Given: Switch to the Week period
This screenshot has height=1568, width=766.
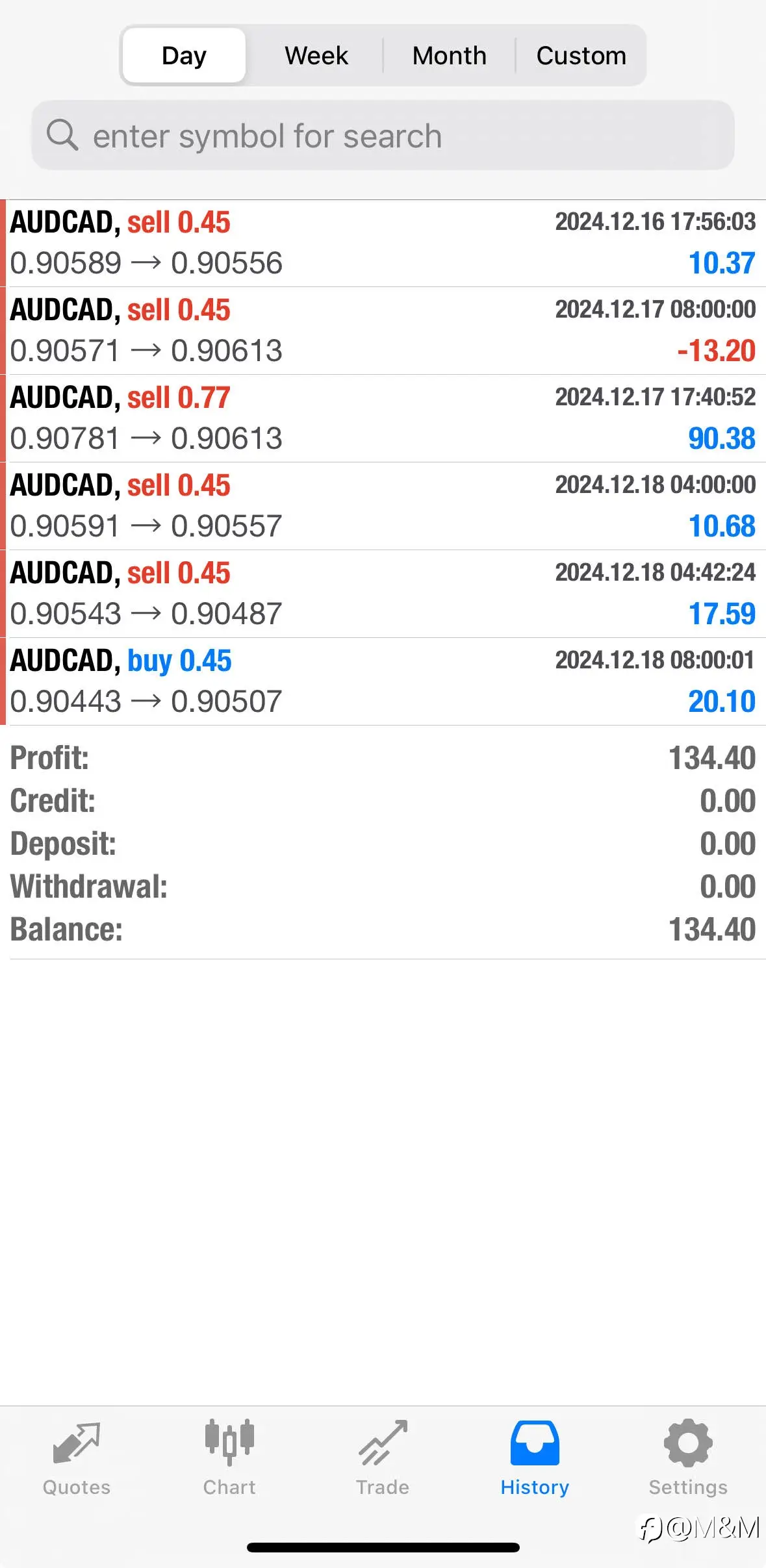Looking at the screenshot, I should coord(316,56).
